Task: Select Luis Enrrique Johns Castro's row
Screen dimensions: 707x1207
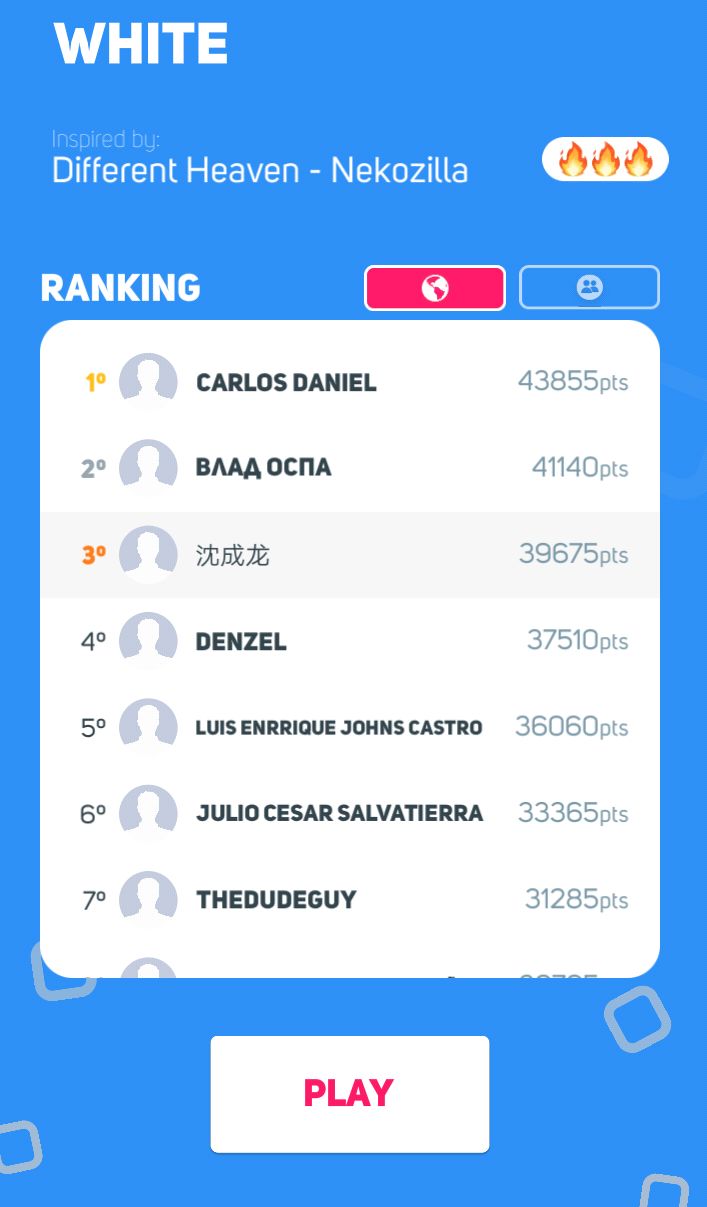Action: click(x=349, y=727)
